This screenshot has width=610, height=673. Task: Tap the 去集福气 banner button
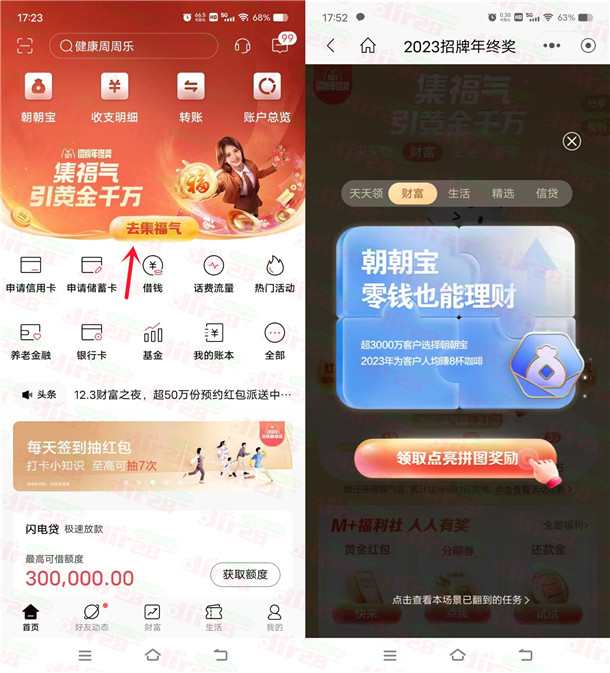click(x=153, y=228)
